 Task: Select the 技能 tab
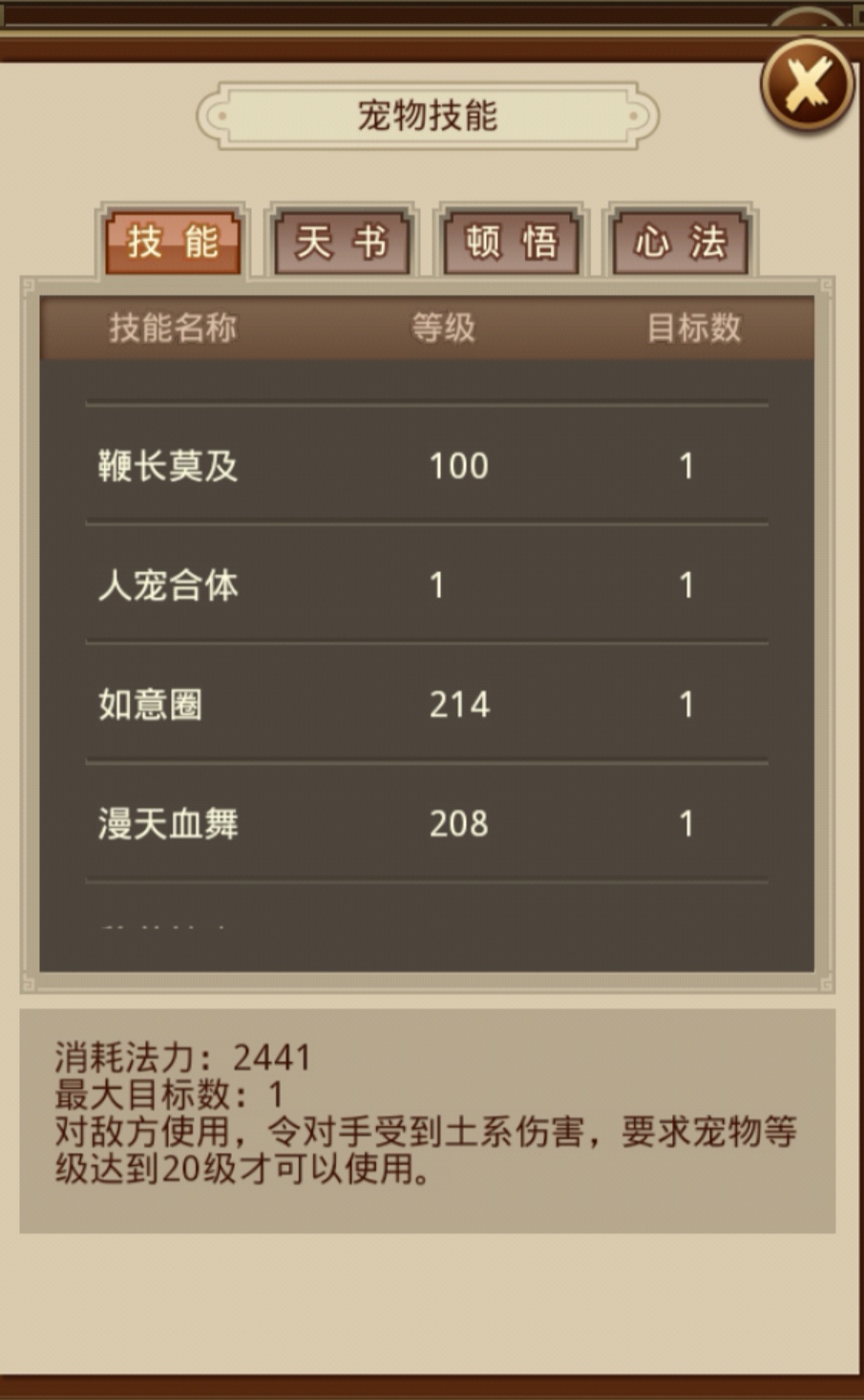coord(173,243)
